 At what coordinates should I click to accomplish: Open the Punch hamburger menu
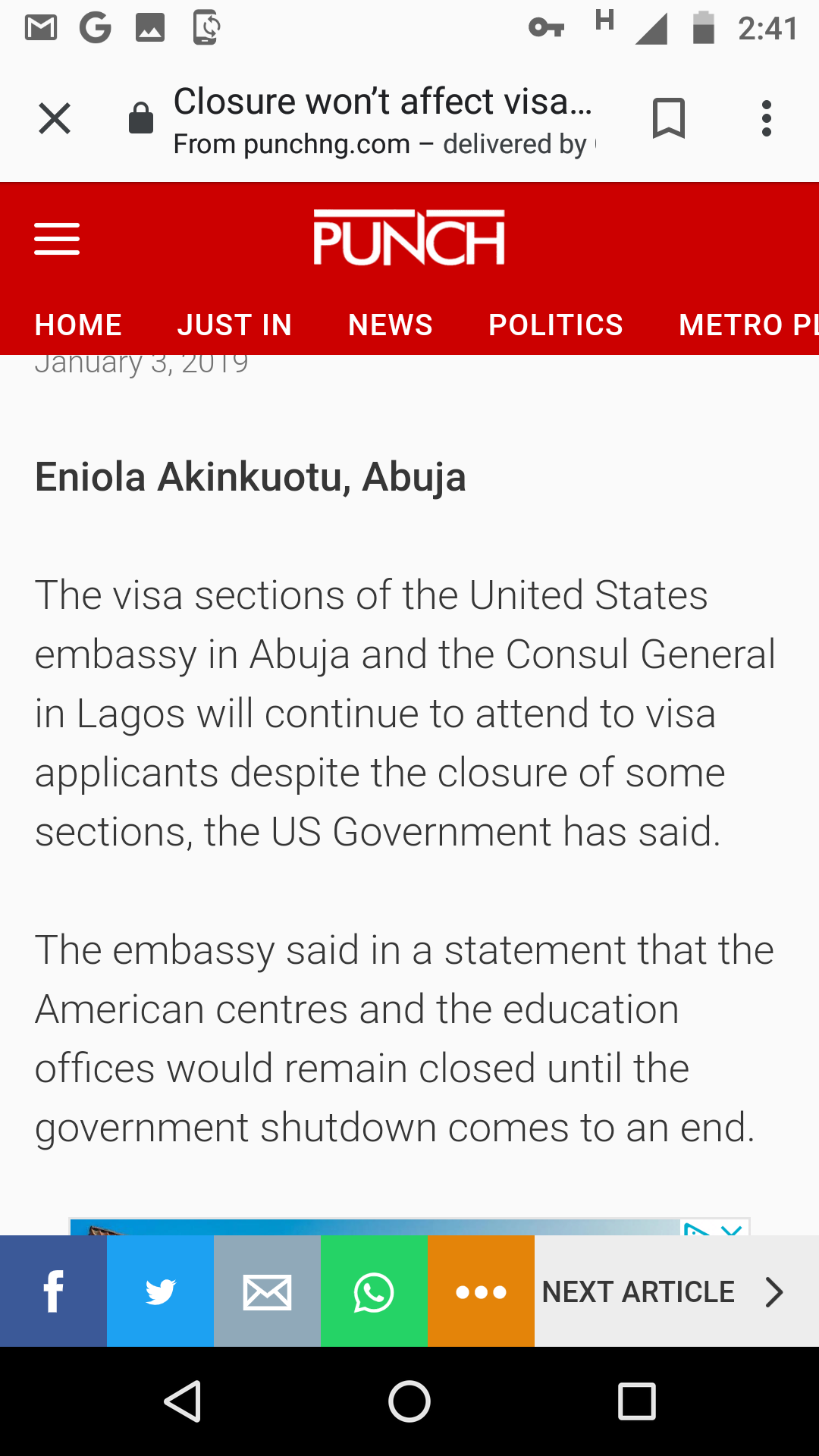pyautogui.click(x=57, y=239)
